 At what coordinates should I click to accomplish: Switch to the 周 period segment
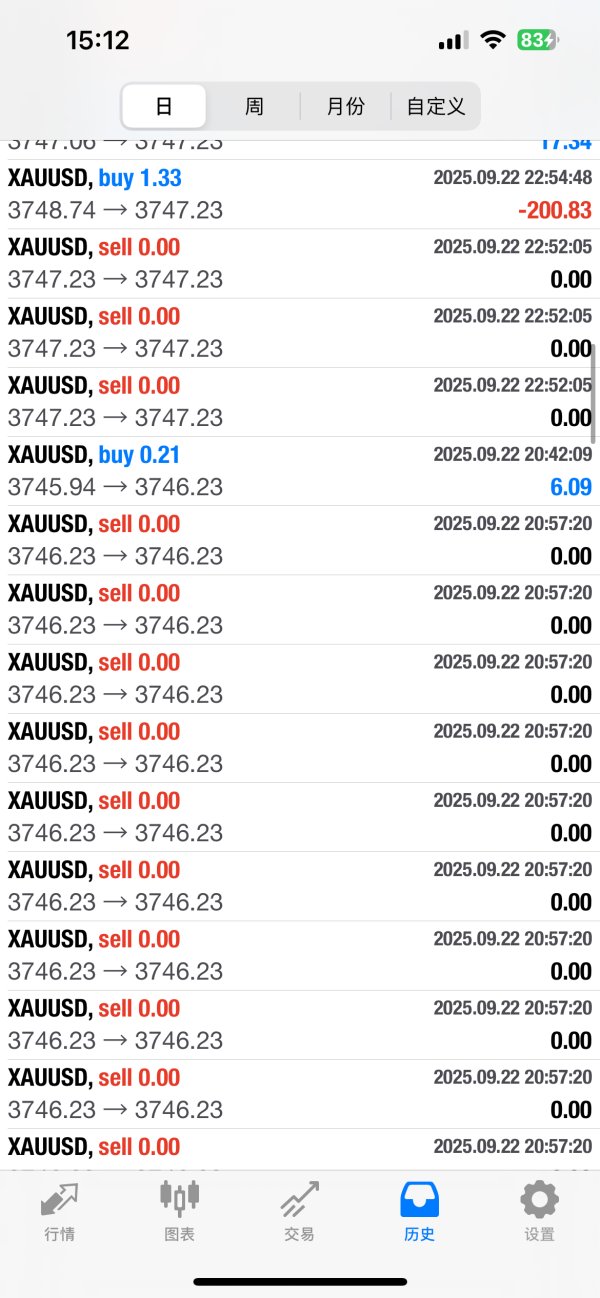click(254, 106)
